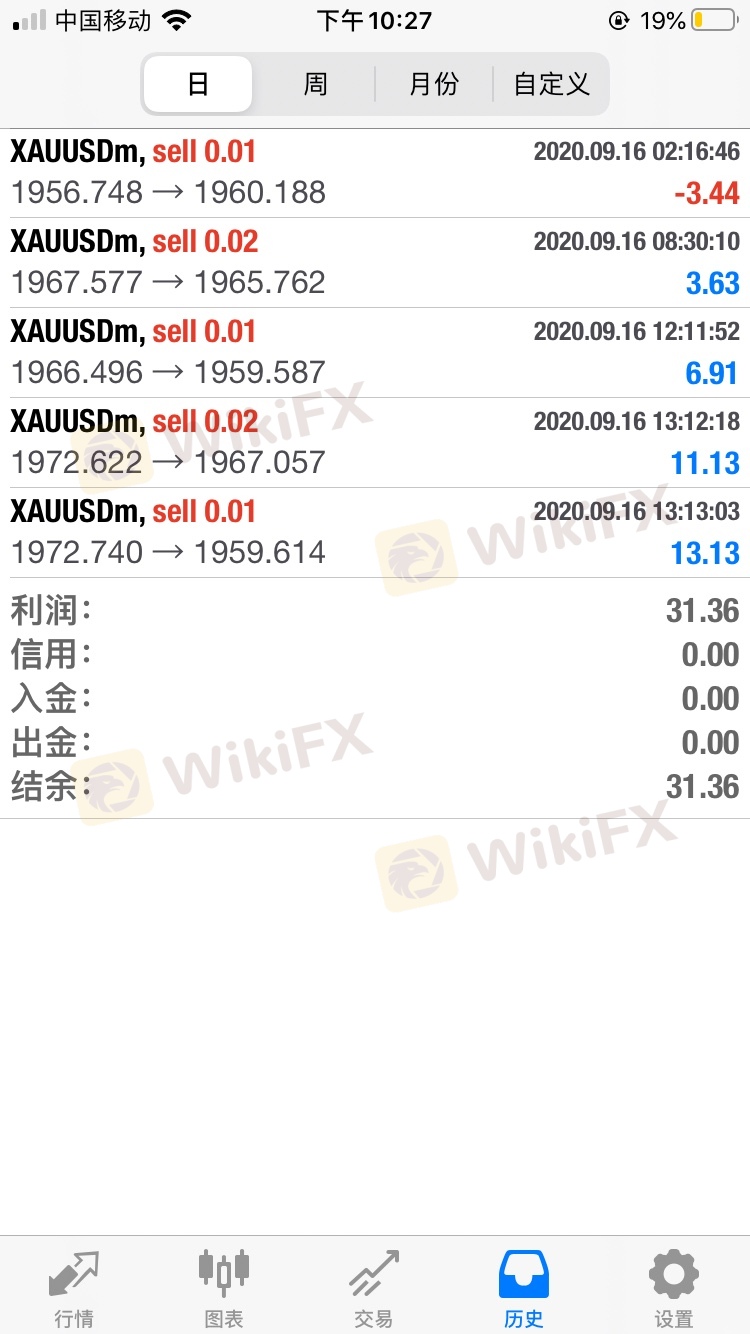View the sell trade closed at 13:13:03
The image size is (750, 1334).
(x=375, y=533)
